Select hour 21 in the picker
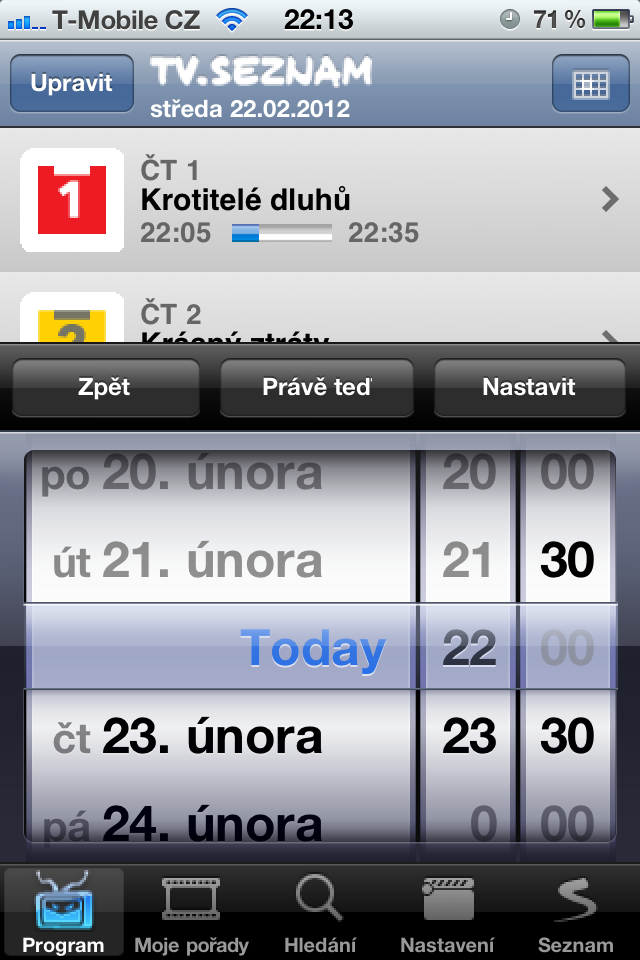640x960 pixels. coord(468,562)
